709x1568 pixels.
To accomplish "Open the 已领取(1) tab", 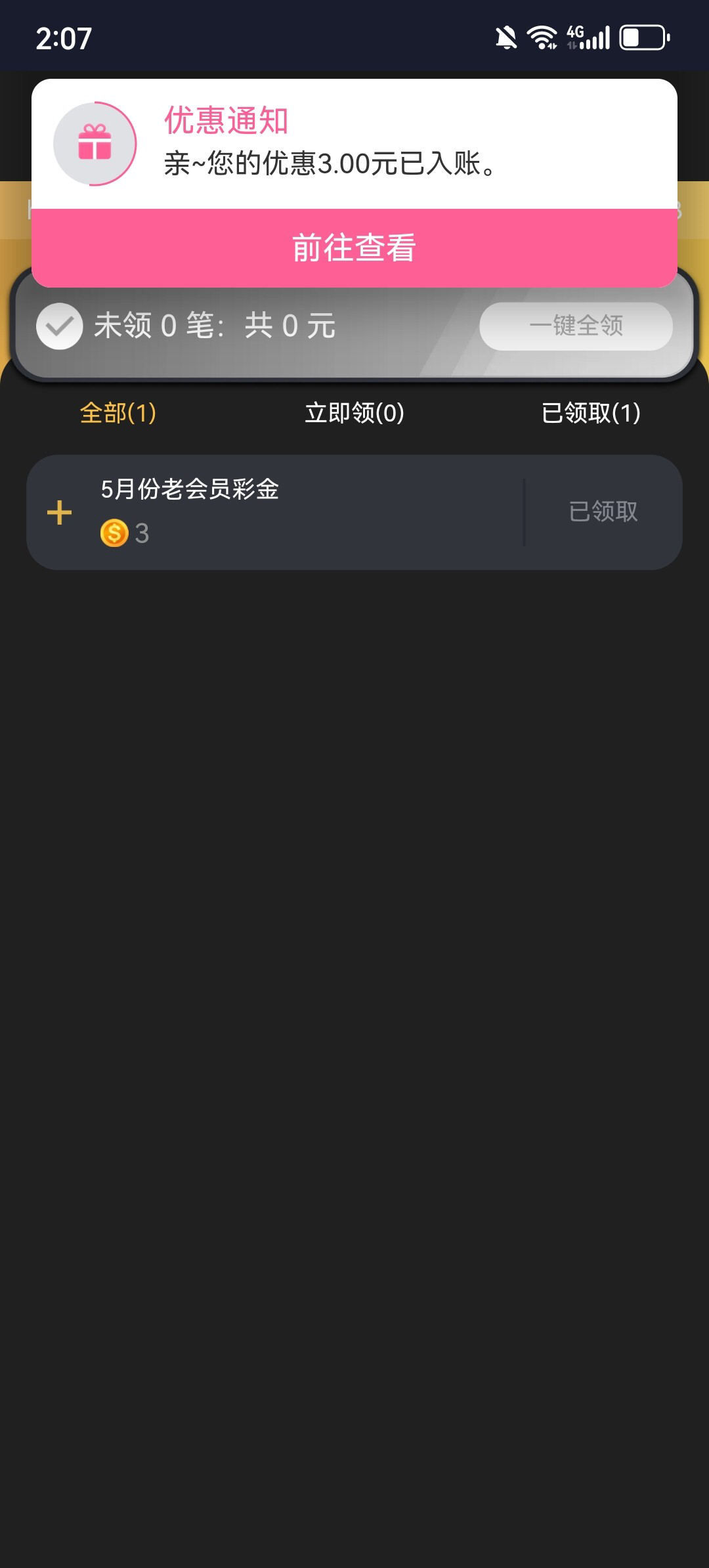I will (x=591, y=413).
